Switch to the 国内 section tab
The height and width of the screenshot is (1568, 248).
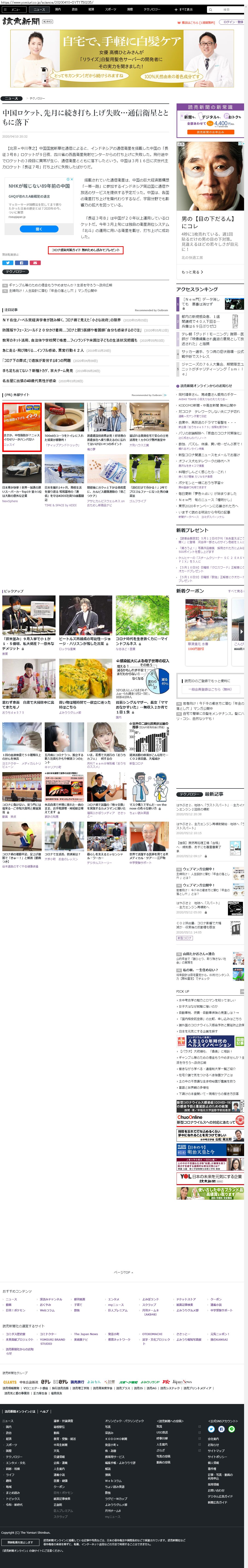pos(58,10)
